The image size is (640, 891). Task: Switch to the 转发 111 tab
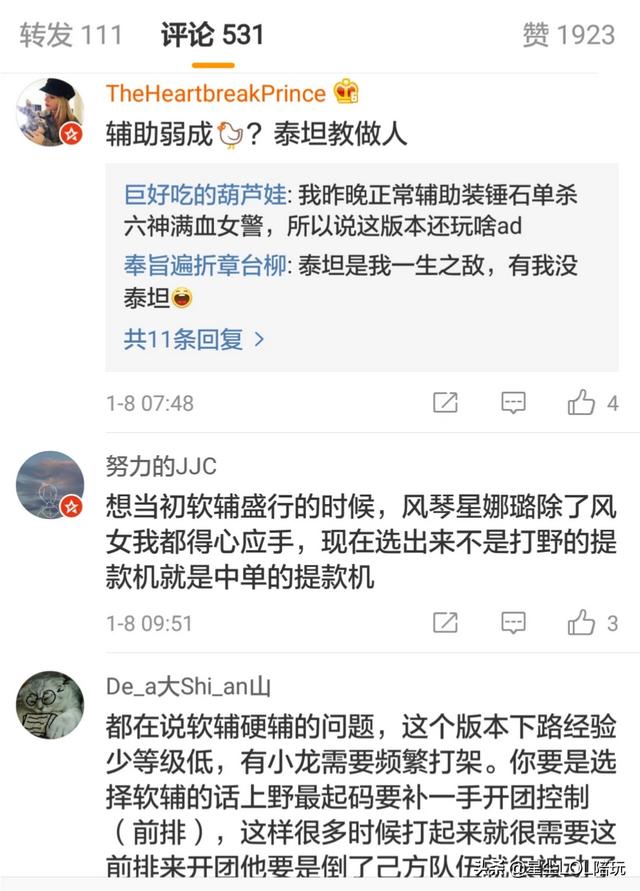tap(71, 35)
